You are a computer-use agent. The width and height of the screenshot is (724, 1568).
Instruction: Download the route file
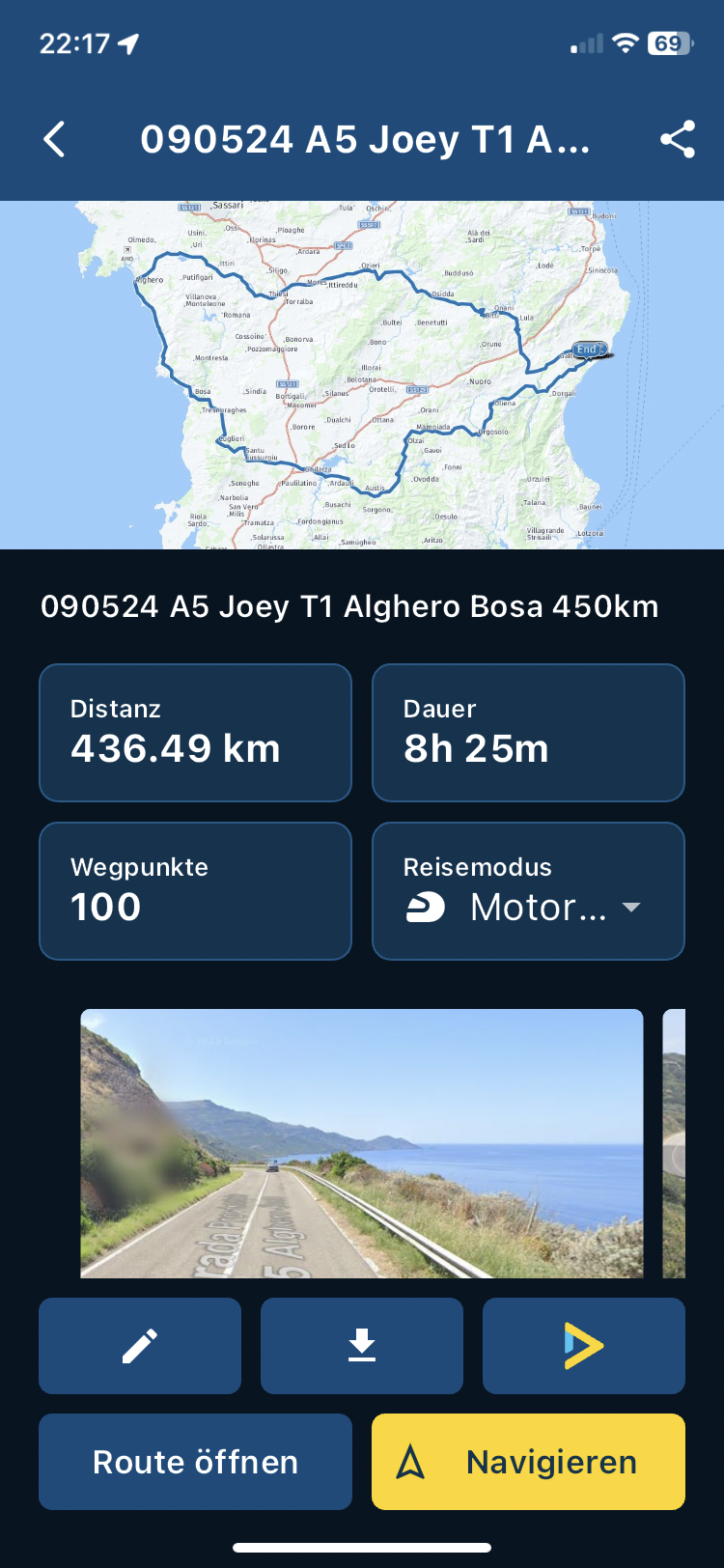(362, 1346)
